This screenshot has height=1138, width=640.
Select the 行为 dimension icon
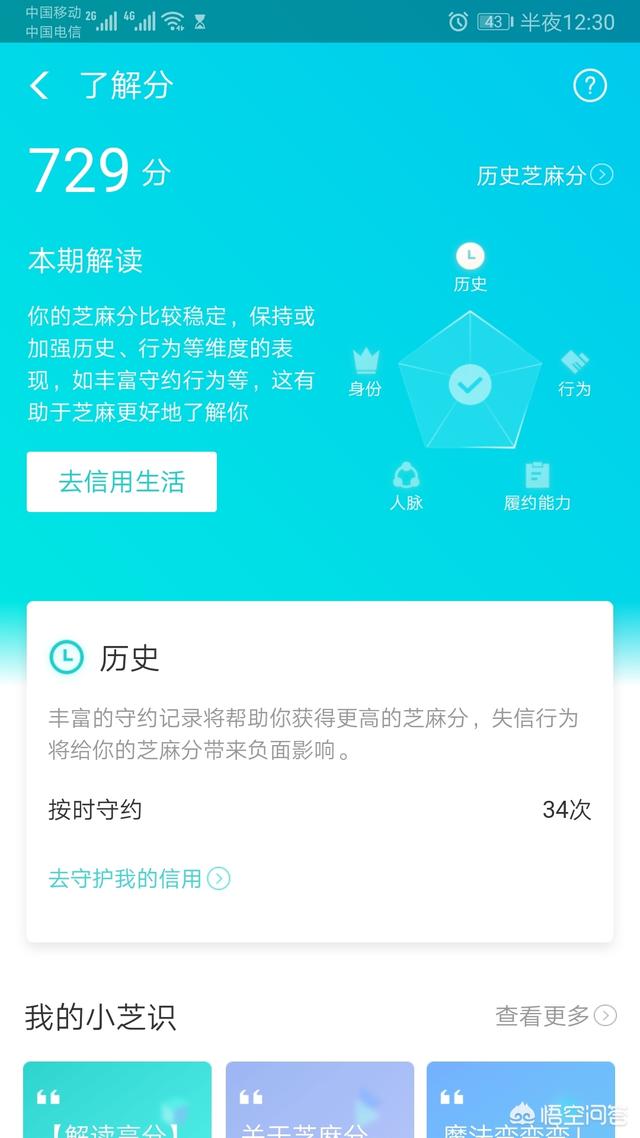(574, 372)
